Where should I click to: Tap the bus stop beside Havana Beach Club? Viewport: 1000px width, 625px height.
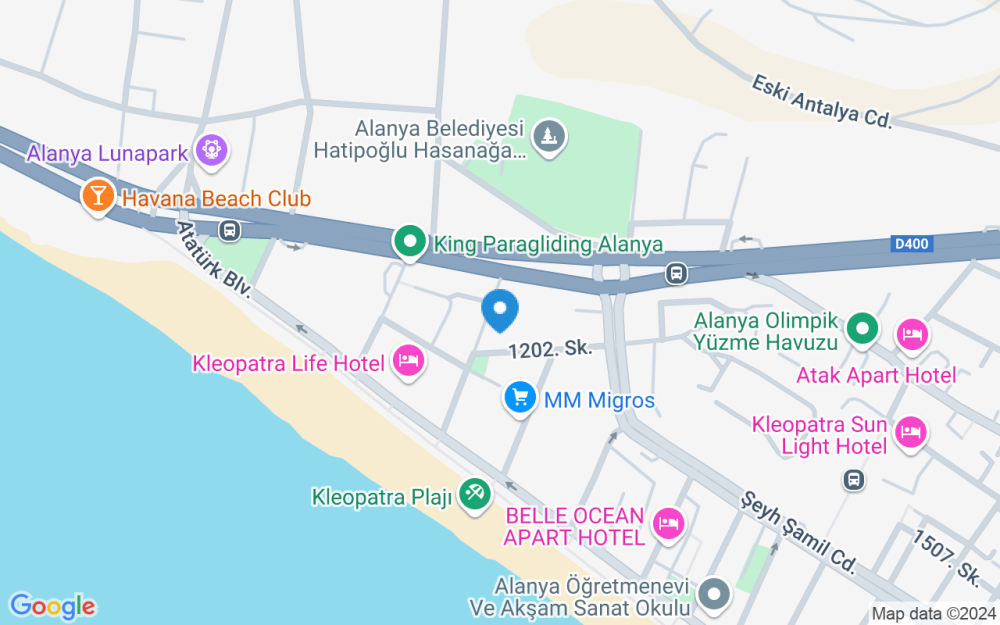(231, 231)
